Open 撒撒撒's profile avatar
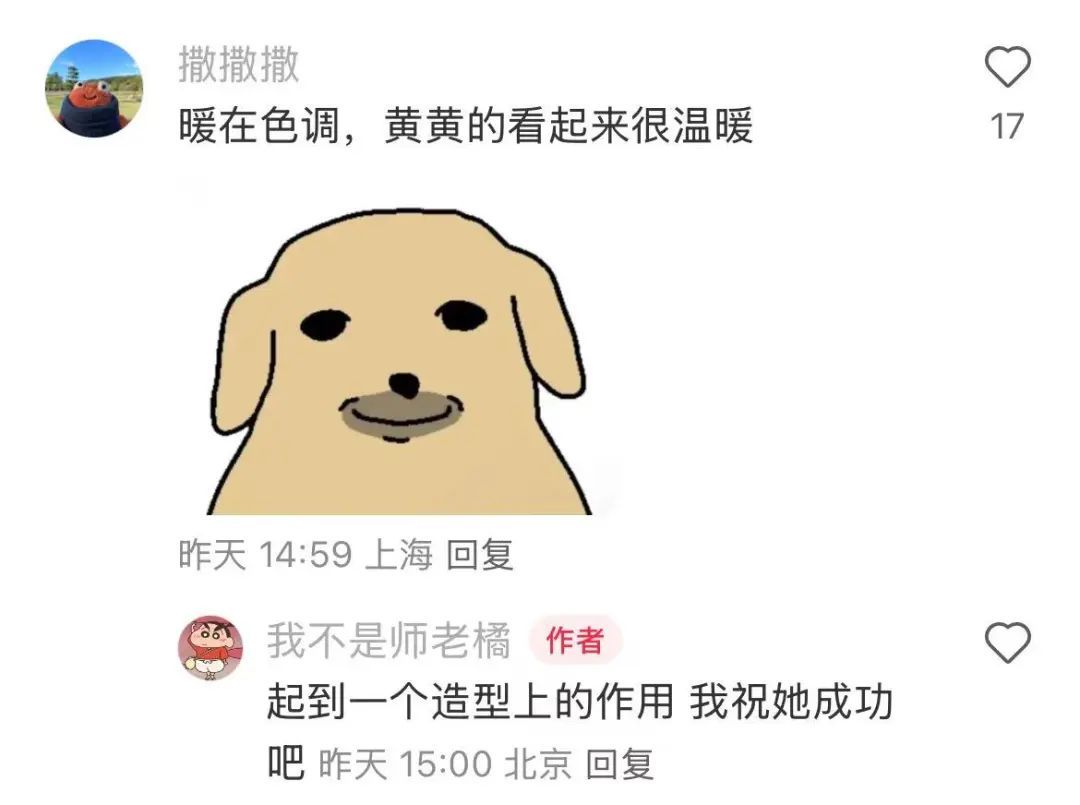 coord(94,88)
